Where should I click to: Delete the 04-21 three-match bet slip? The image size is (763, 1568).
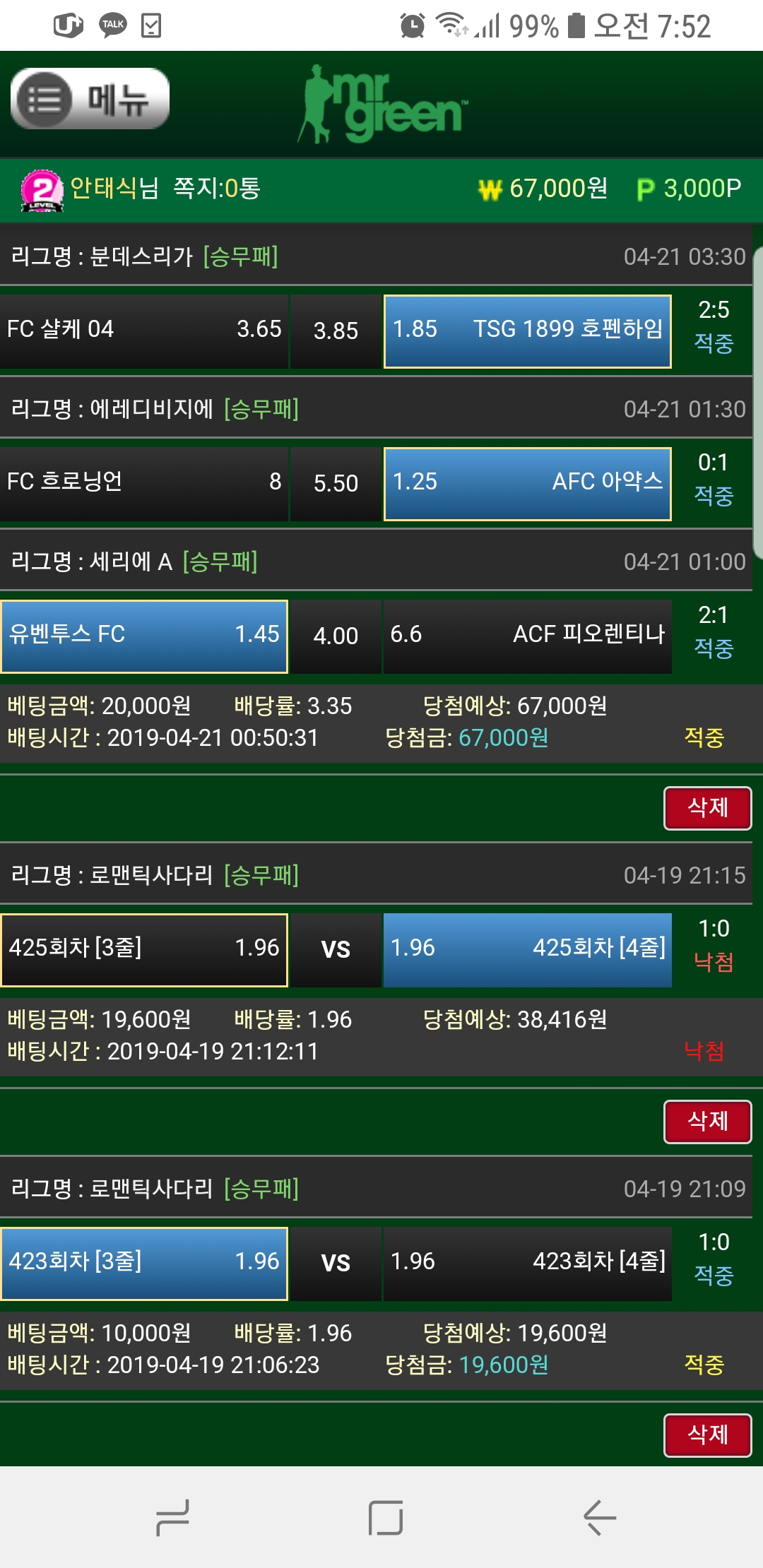point(707,807)
